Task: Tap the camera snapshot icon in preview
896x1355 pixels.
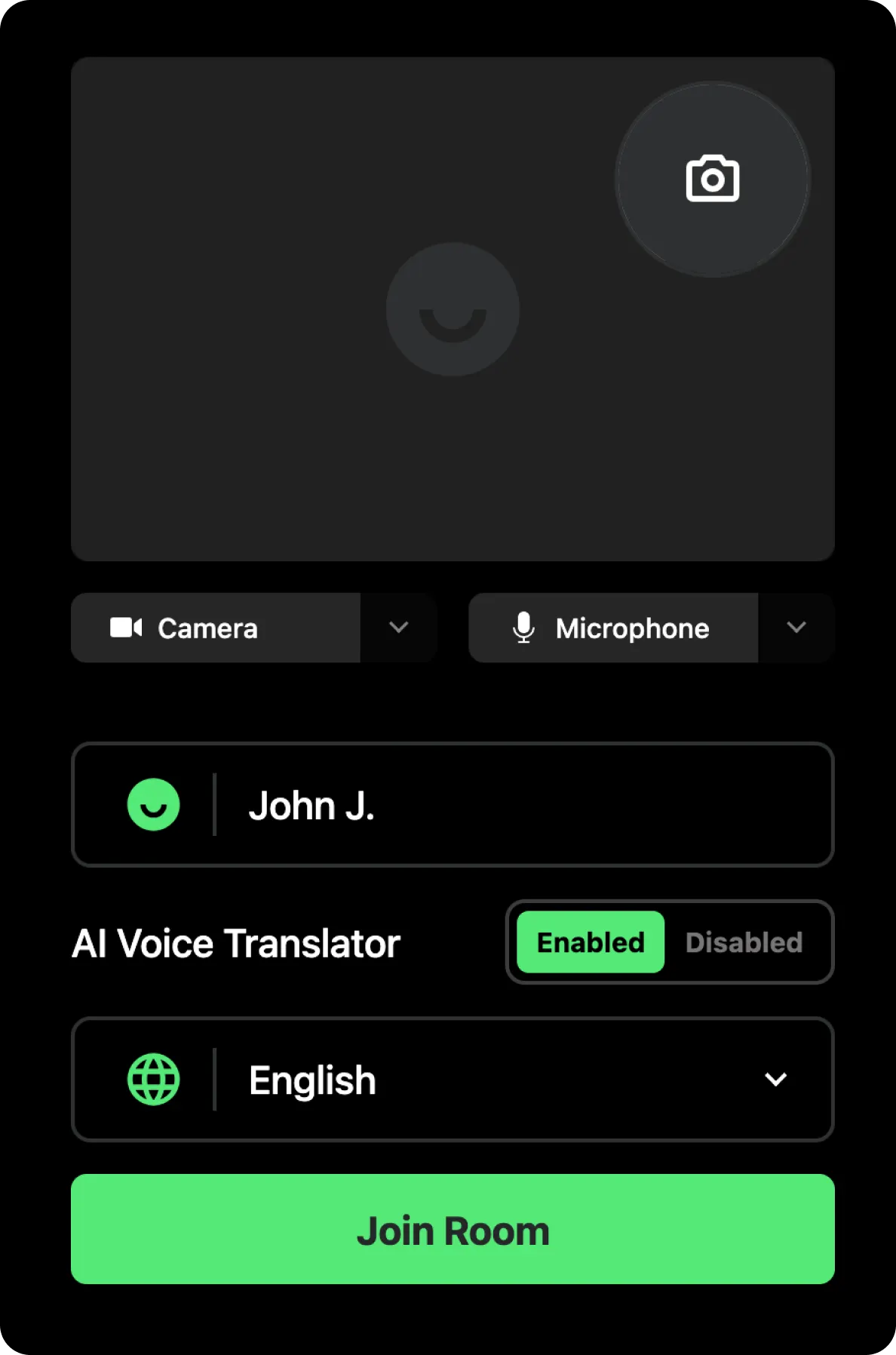Action: pyautogui.click(x=712, y=179)
